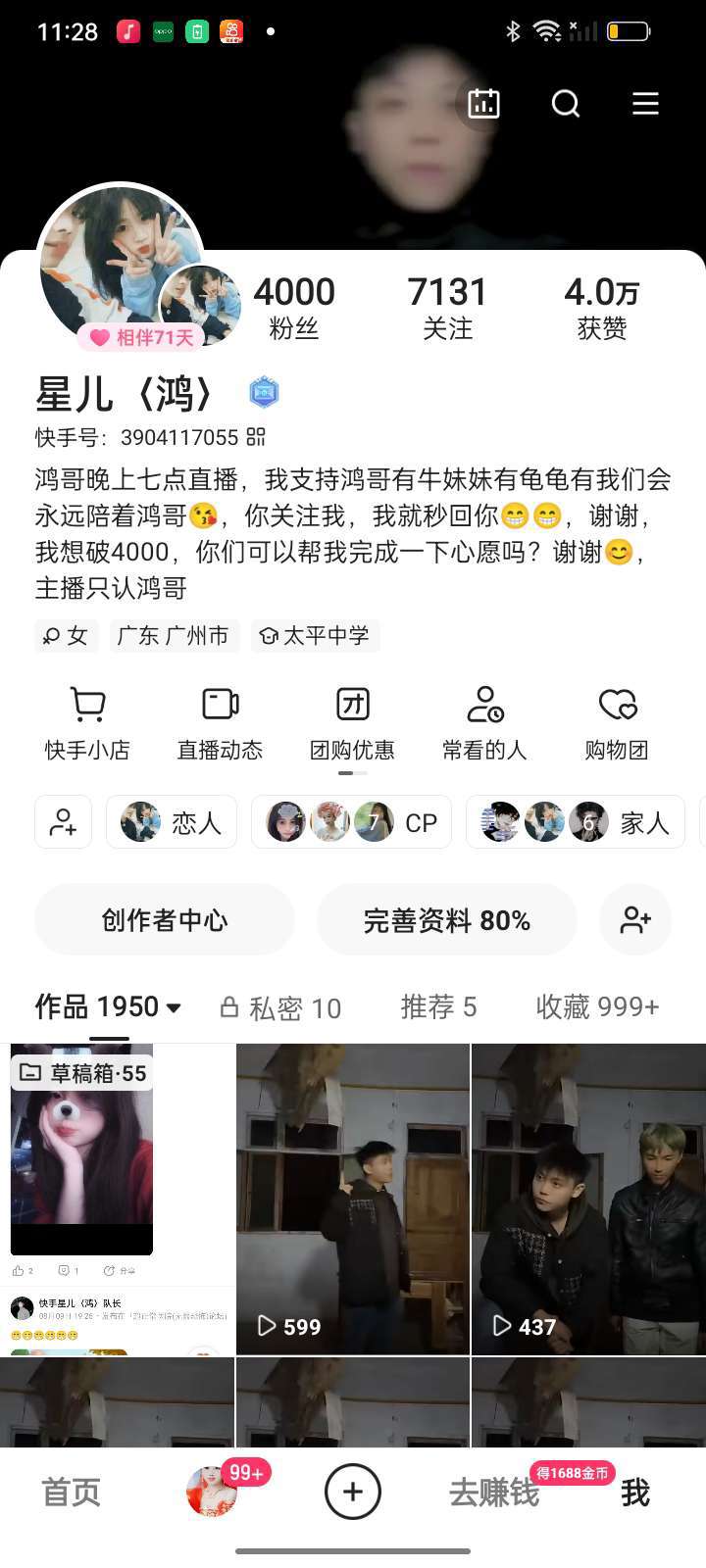Image resolution: width=706 pixels, height=1568 pixels.
Task: Switch to the 收藏 999+ tab
Action: (597, 1006)
